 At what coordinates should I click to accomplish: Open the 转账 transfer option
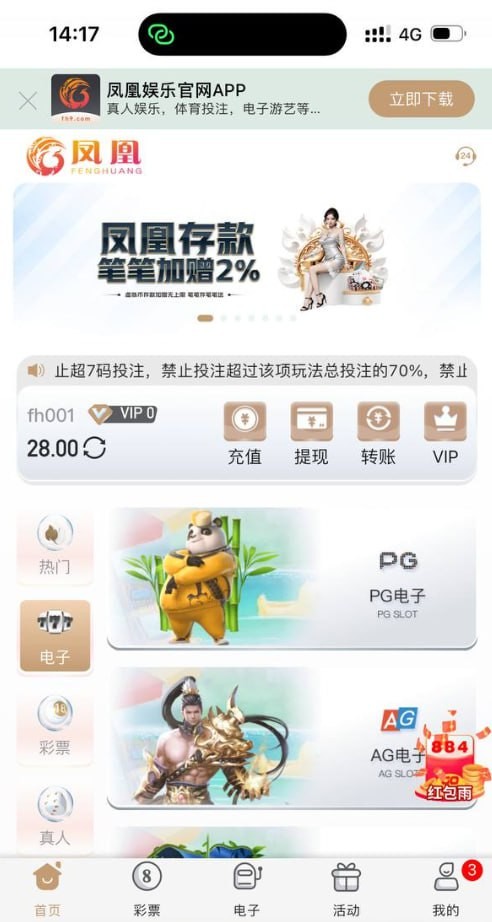pyautogui.click(x=379, y=434)
